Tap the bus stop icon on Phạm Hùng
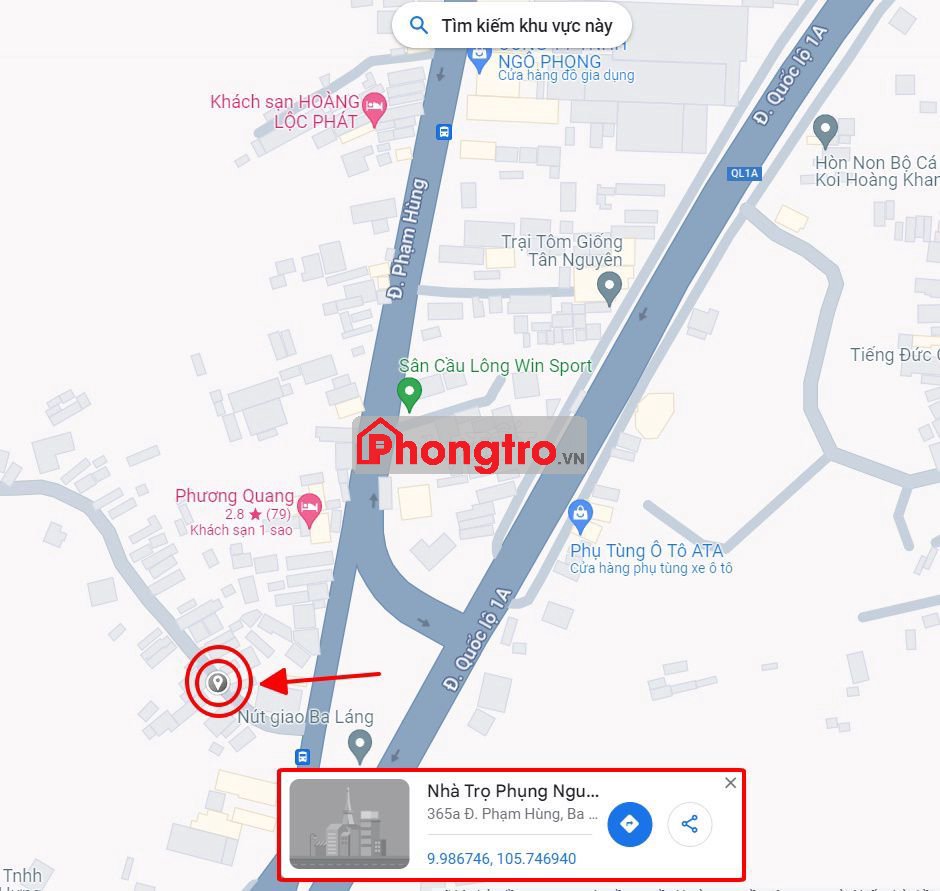The image size is (940, 891). click(x=444, y=131)
